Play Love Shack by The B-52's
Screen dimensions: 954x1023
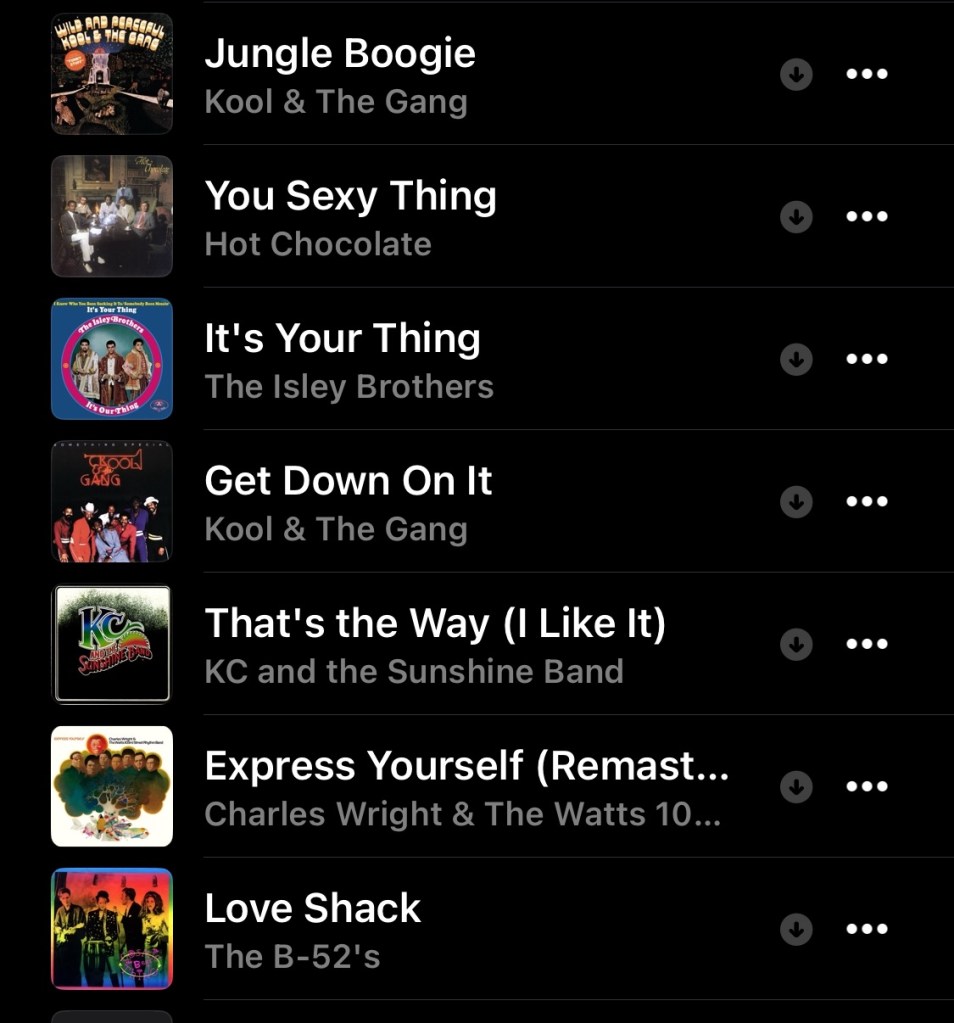[x=312, y=929]
